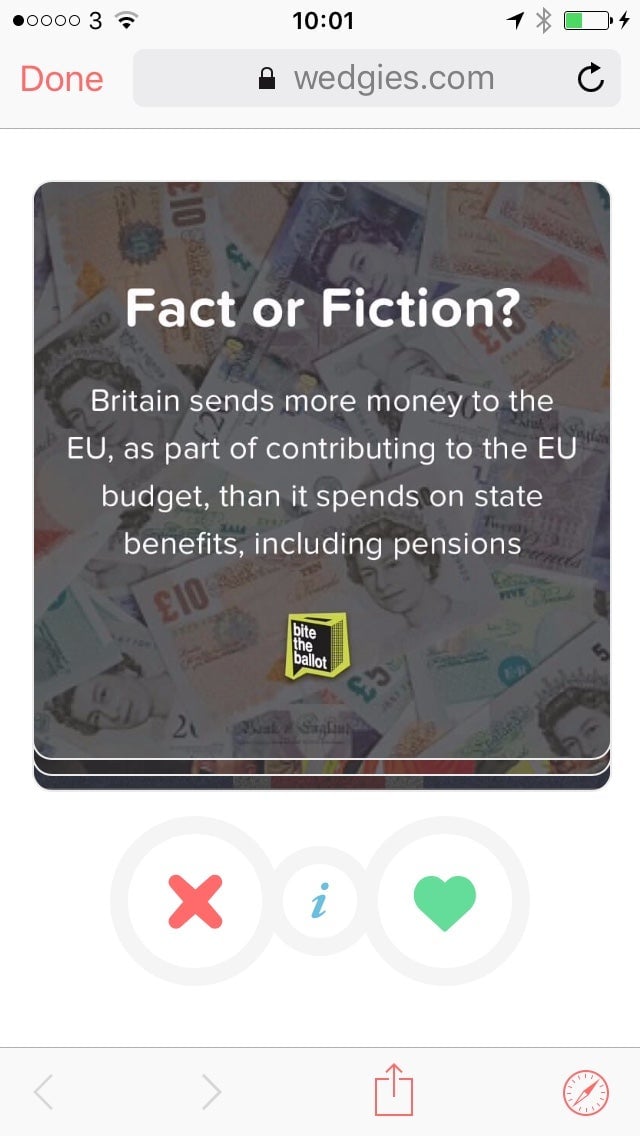The height and width of the screenshot is (1136, 640).
Task: Open the page in Safari
Action: [x=585, y=1091]
